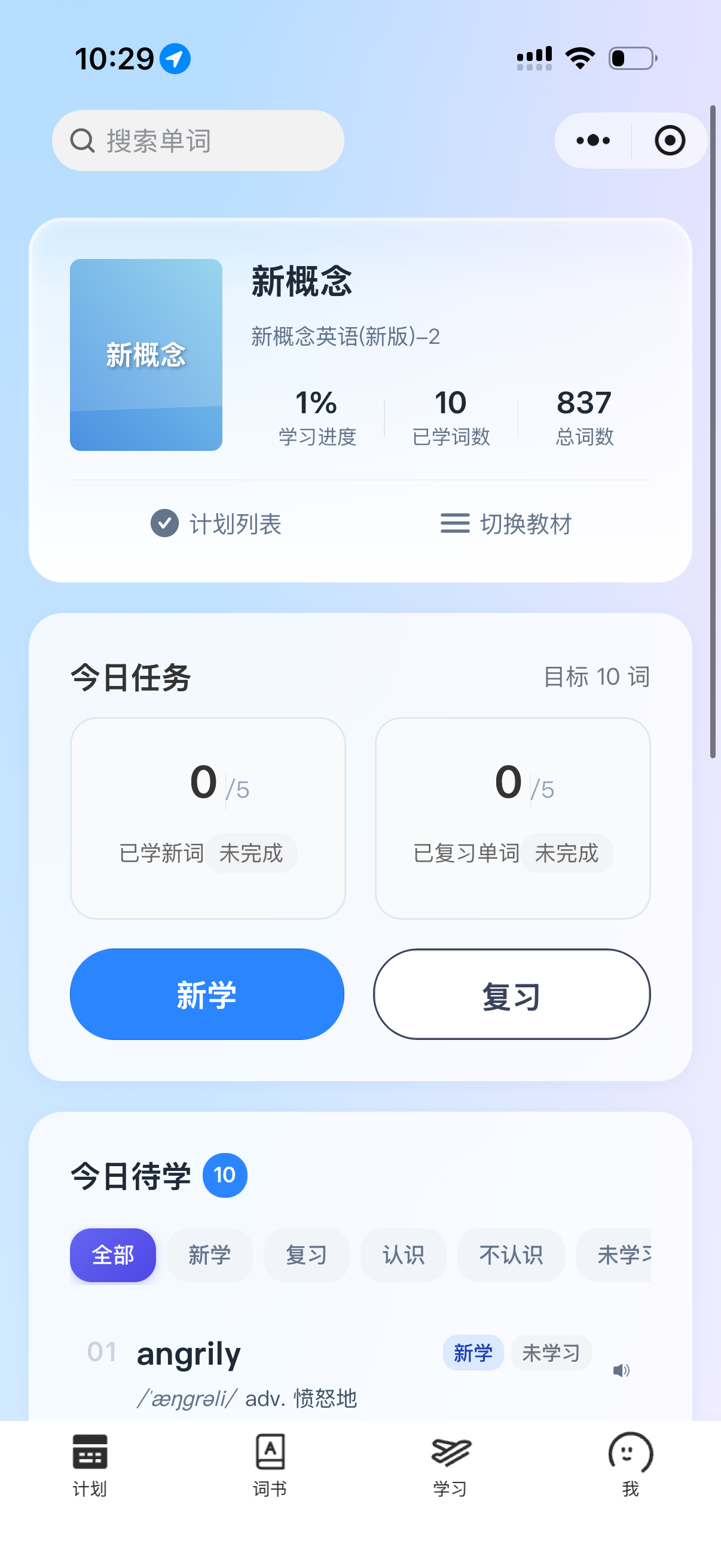Open the word entry angrily

188,1355
